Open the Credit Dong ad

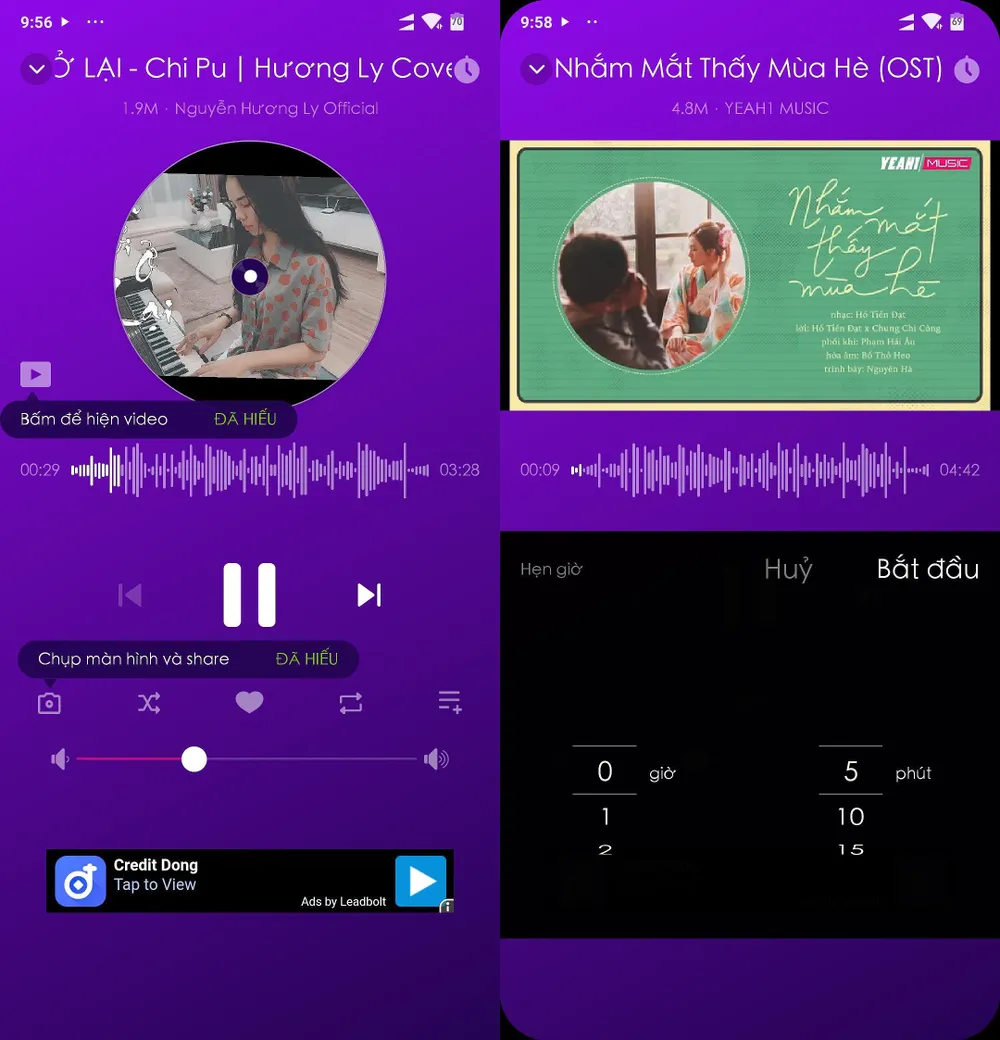250,880
